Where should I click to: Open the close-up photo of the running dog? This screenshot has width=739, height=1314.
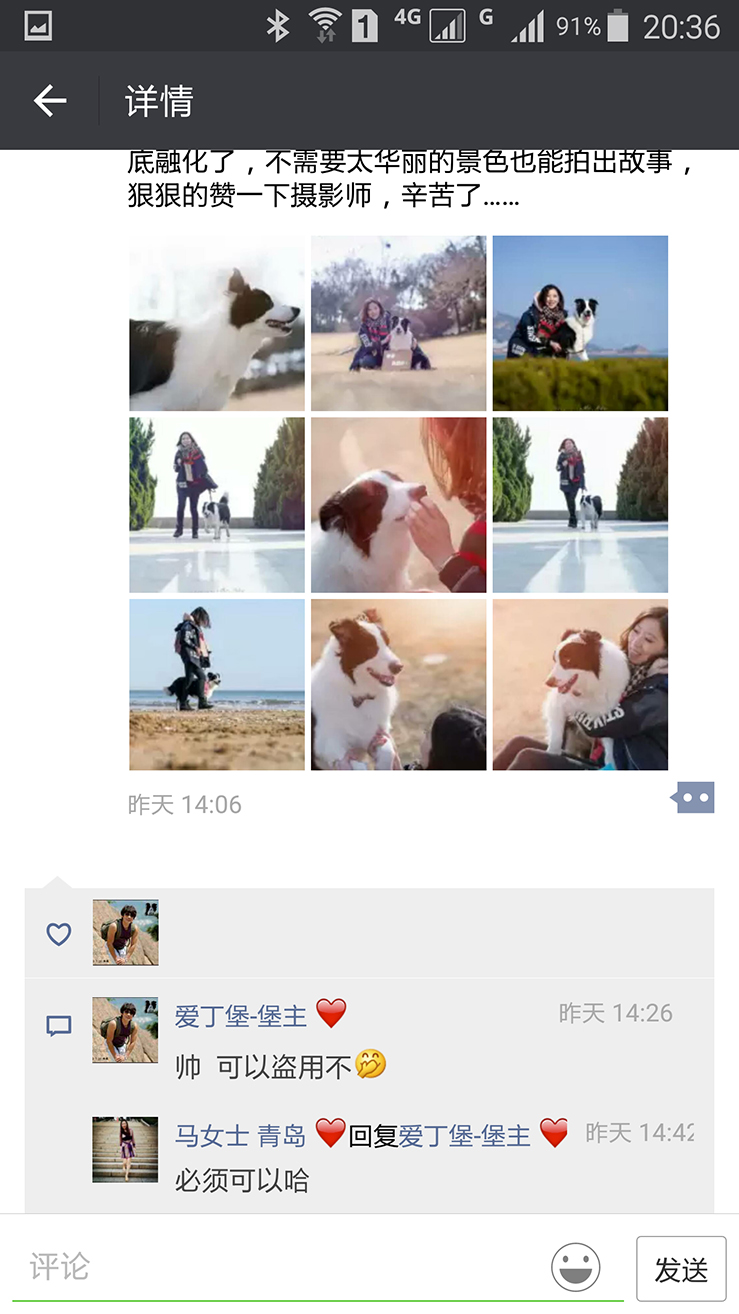[217, 323]
